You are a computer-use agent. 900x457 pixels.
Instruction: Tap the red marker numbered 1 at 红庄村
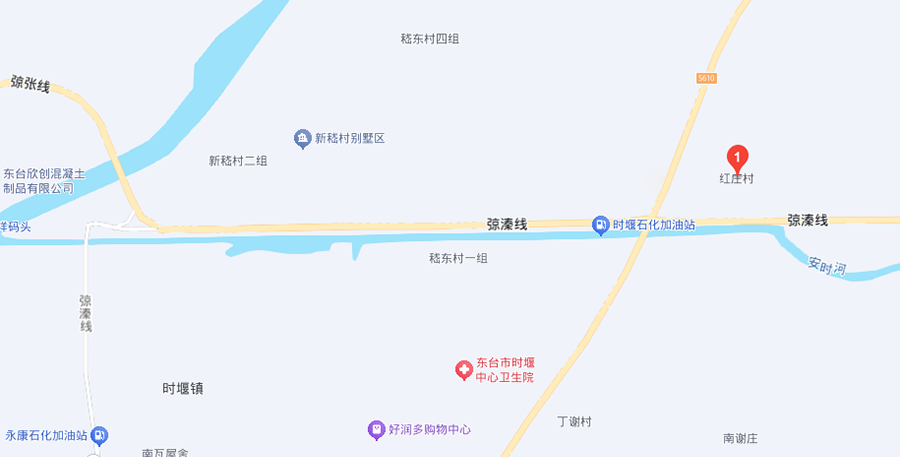(737, 157)
